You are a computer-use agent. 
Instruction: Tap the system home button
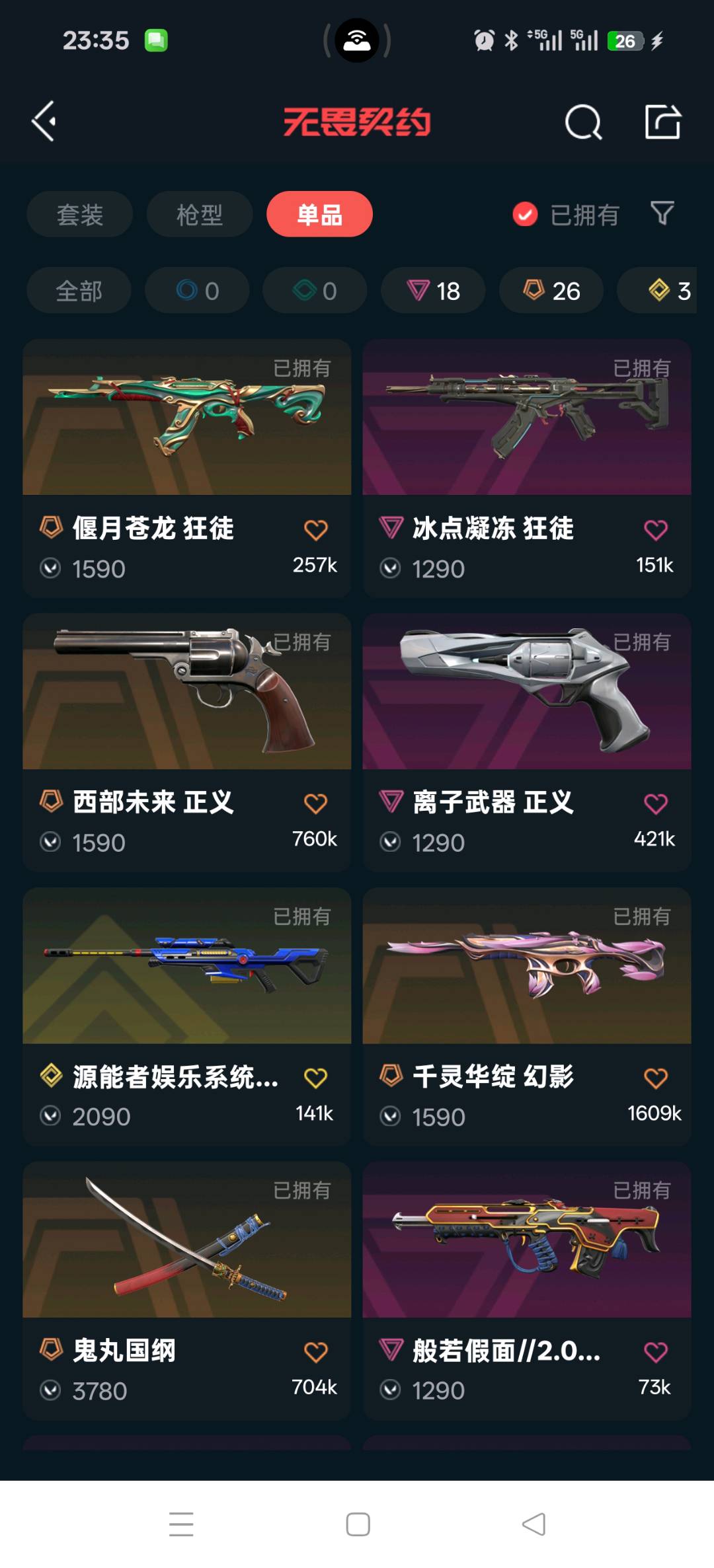pyautogui.click(x=358, y=1524)
